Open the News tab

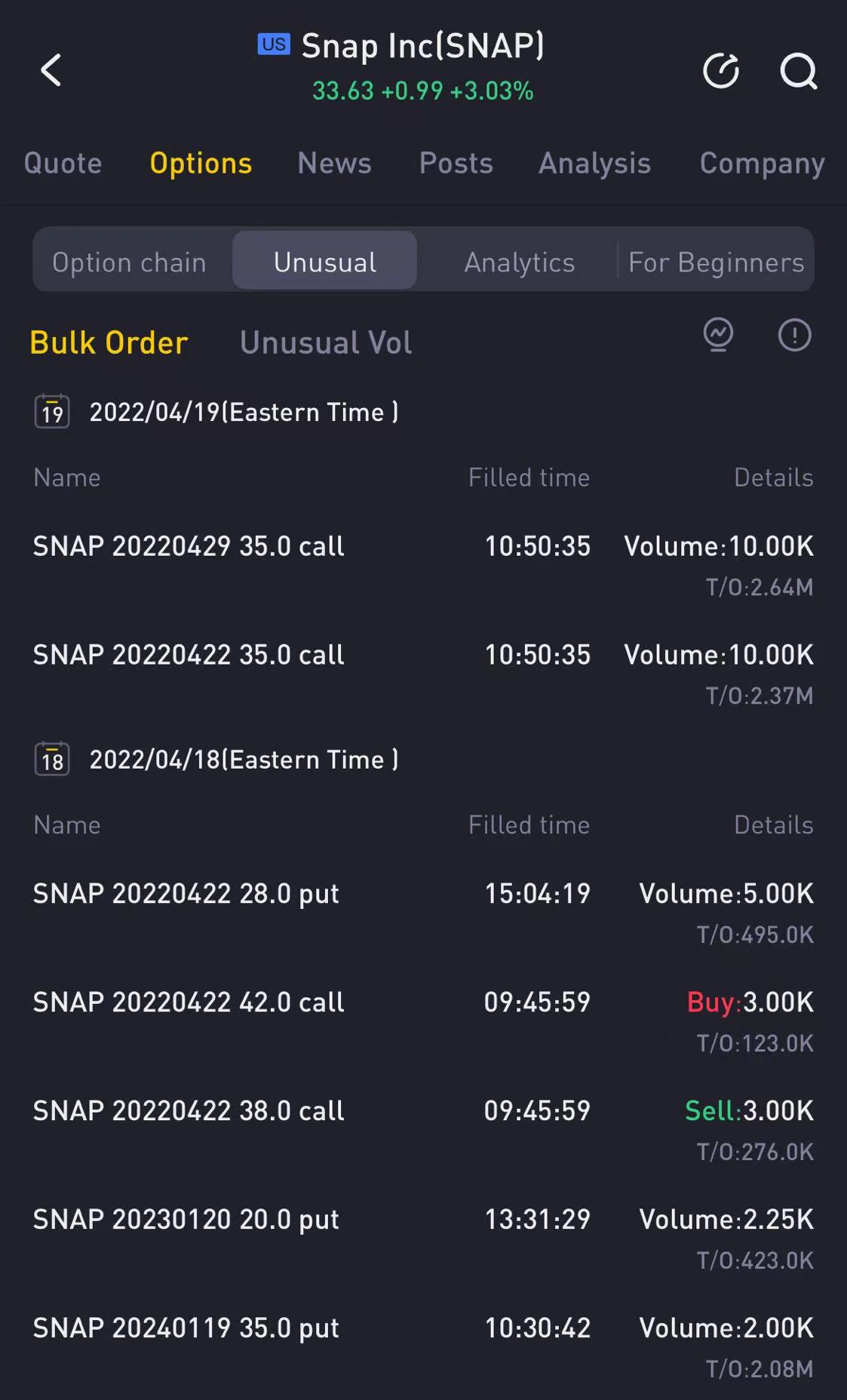(334, 164)
